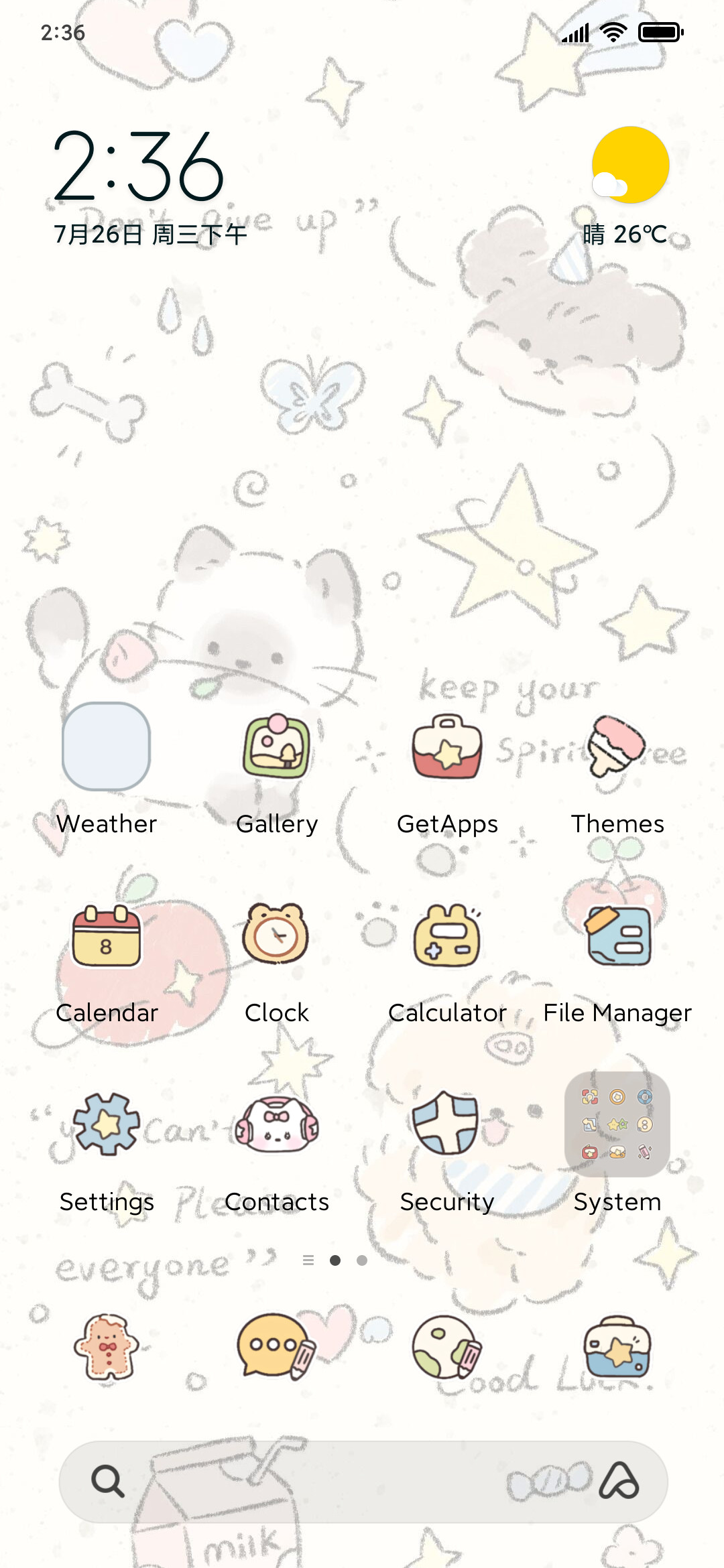This screenshot has height=1568, width=724.
Task: Tap the 2:36 clock widget
Action: [139, 166]
